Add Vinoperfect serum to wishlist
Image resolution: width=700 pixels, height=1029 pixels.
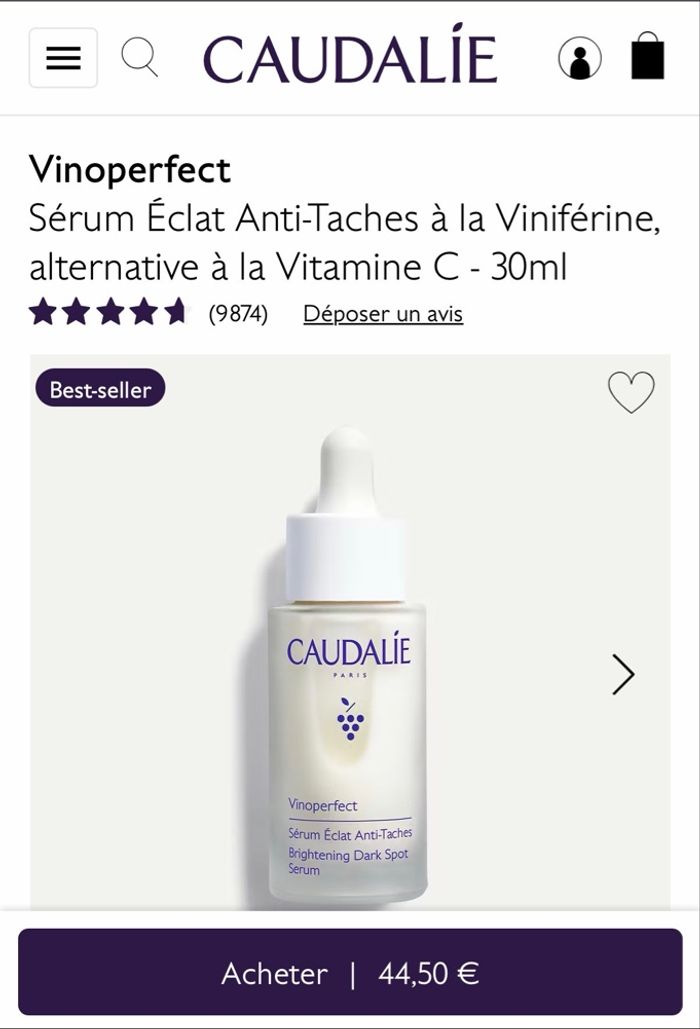(631, 392)
